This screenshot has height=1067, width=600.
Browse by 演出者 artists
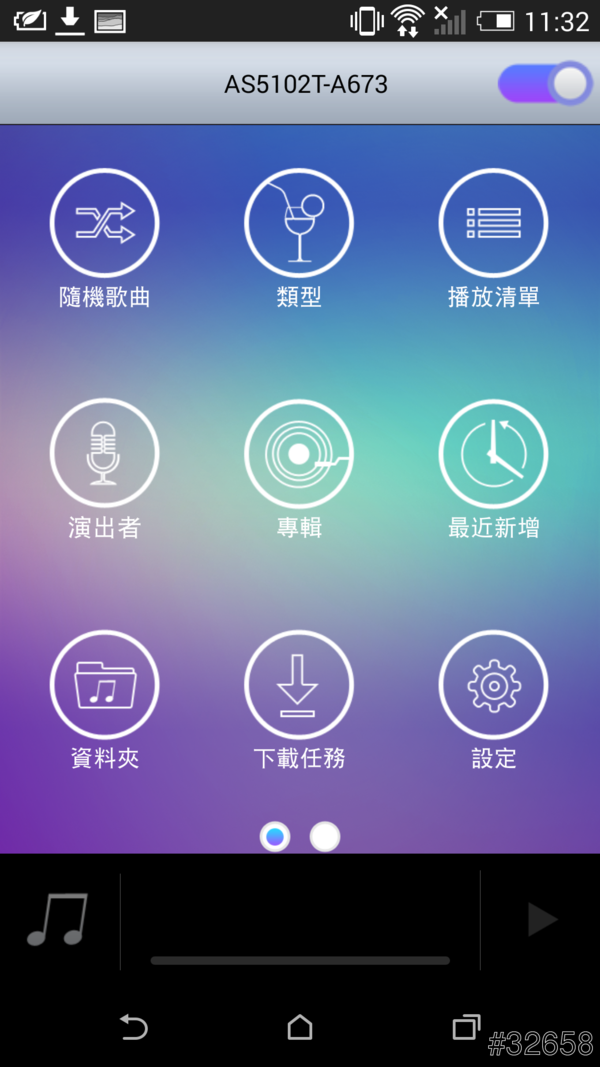pyautogui.click(x=104, y=453)
